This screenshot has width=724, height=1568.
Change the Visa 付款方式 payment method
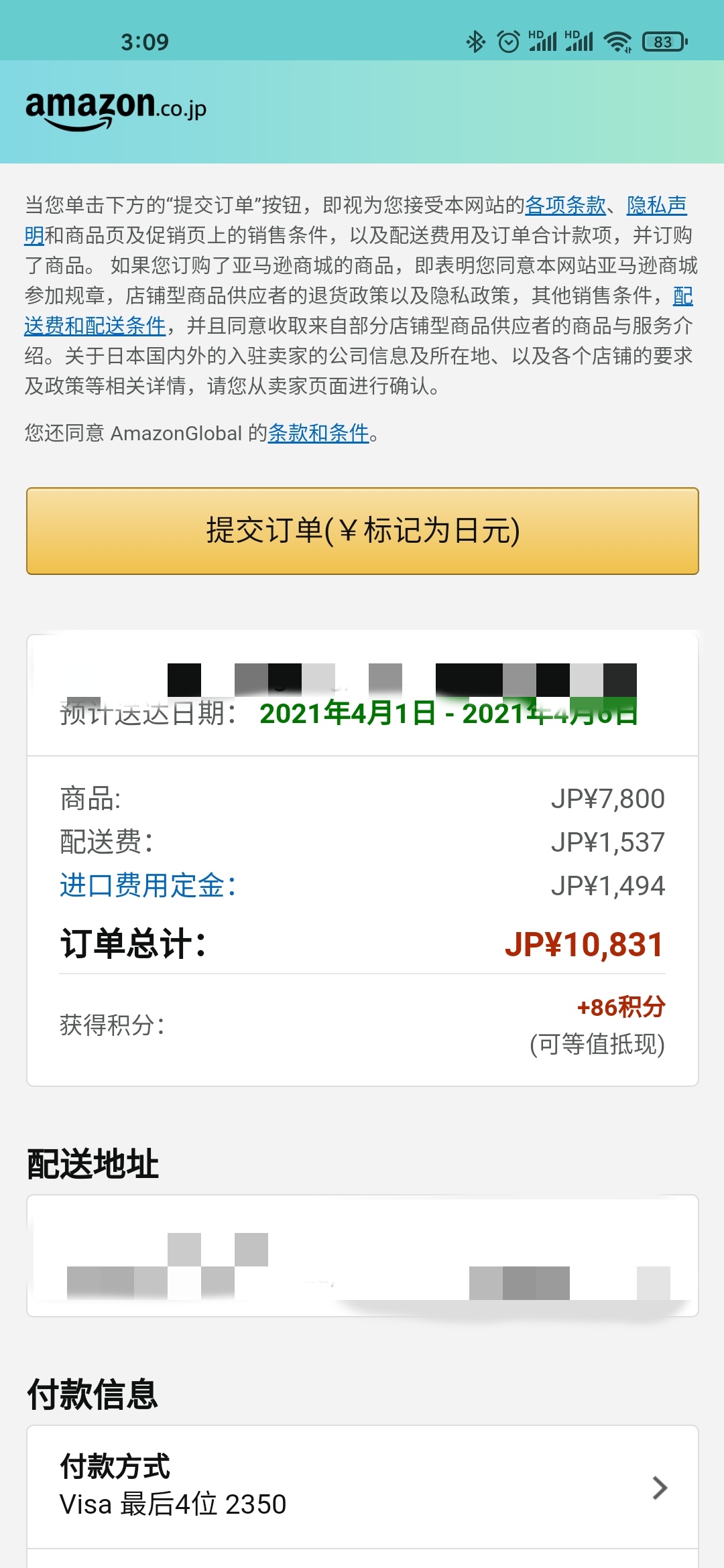(x=362, y=1486)
